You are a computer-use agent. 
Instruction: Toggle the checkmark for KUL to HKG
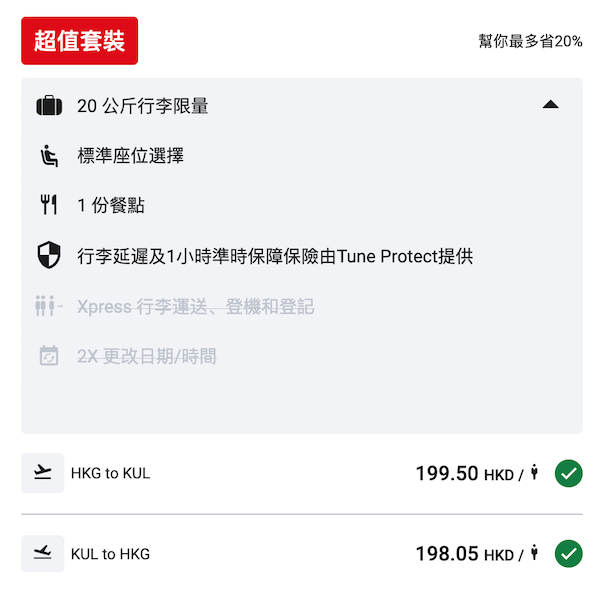click(569, 553)
